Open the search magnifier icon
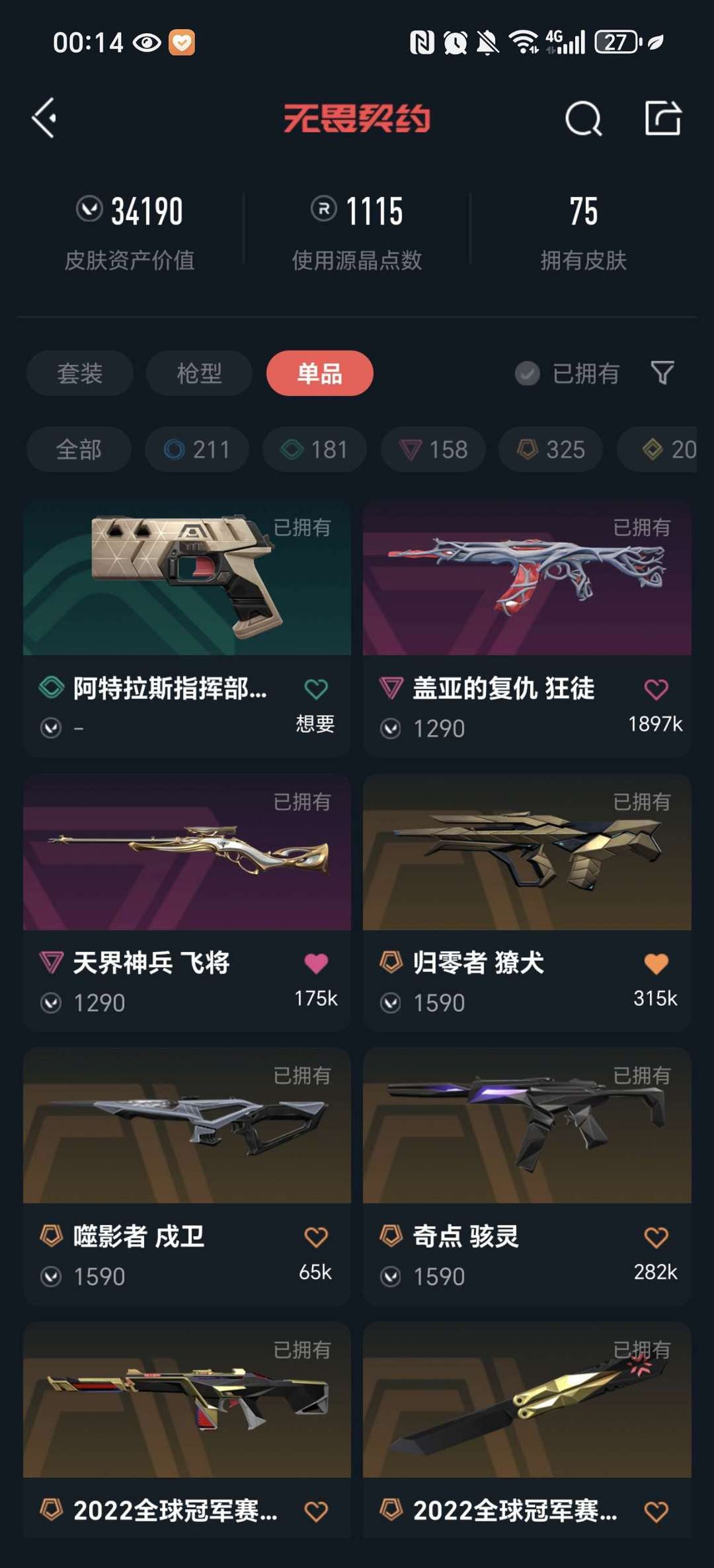The width and height of the screenshot is (714, 1568). tap(583, 119)
